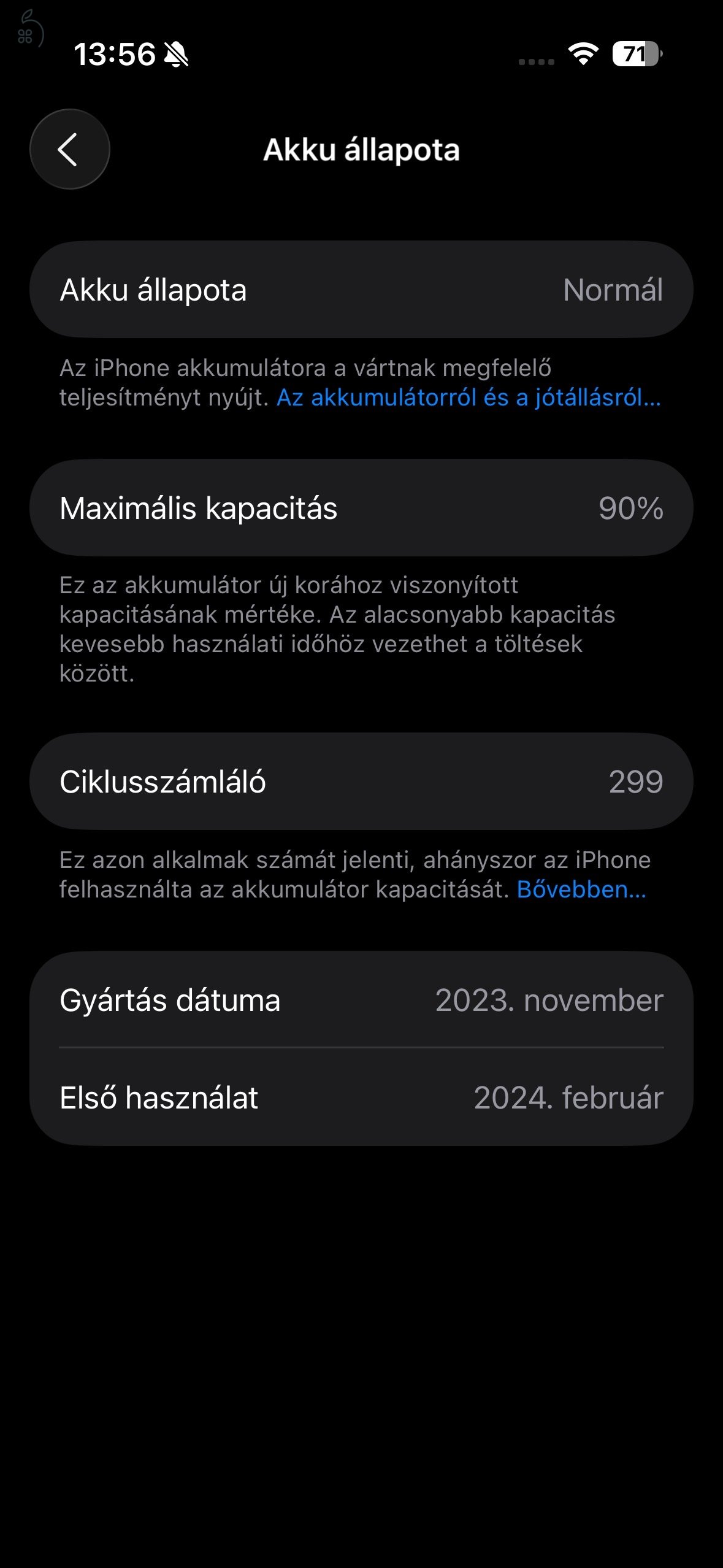Go back from Akku állapota screen
Viewport: 723px width, 1568px height.
[69, 149]
